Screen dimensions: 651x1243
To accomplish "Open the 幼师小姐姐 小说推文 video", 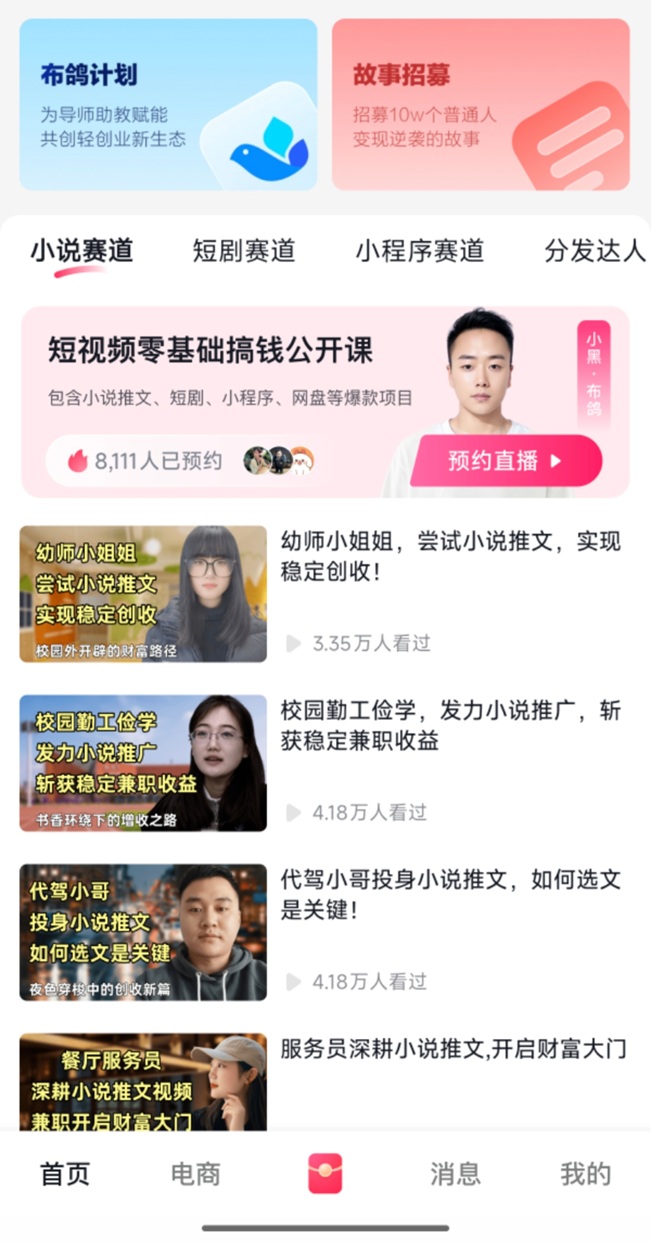I will [143, 594].
